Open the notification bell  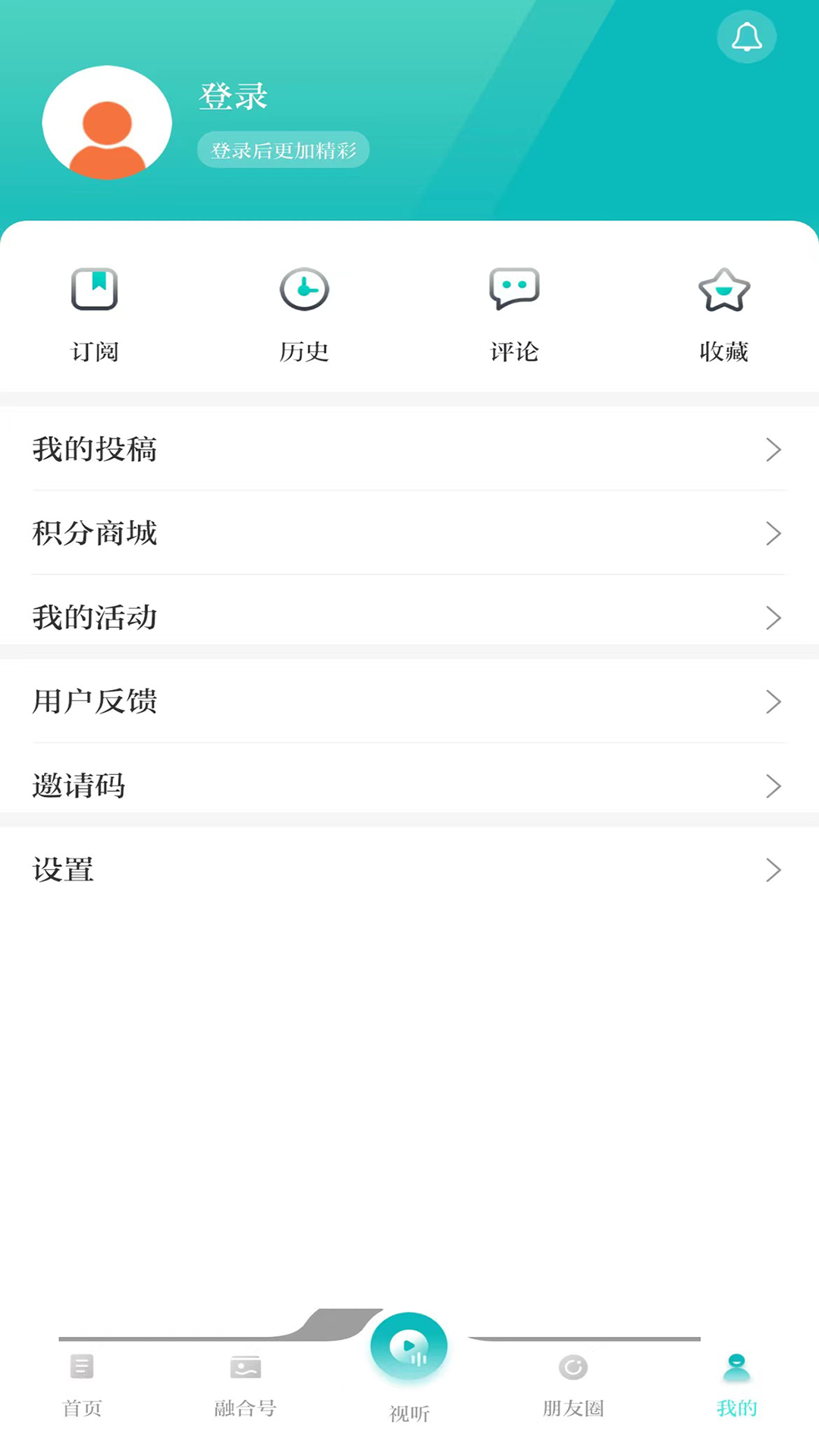pyautogui.click(x=745, y=36)
